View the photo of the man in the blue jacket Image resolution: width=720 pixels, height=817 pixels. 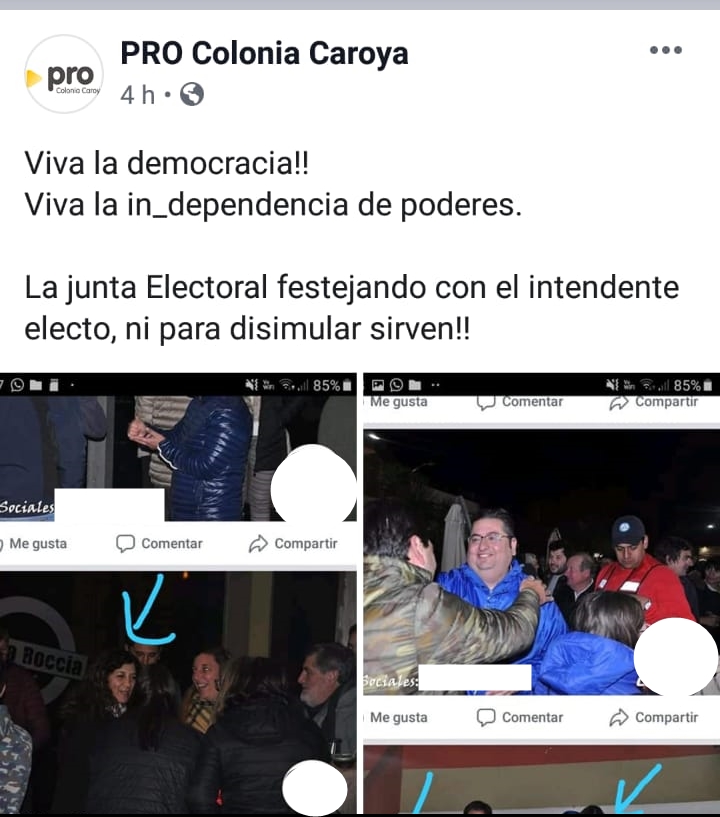click(x=540, y=560)
